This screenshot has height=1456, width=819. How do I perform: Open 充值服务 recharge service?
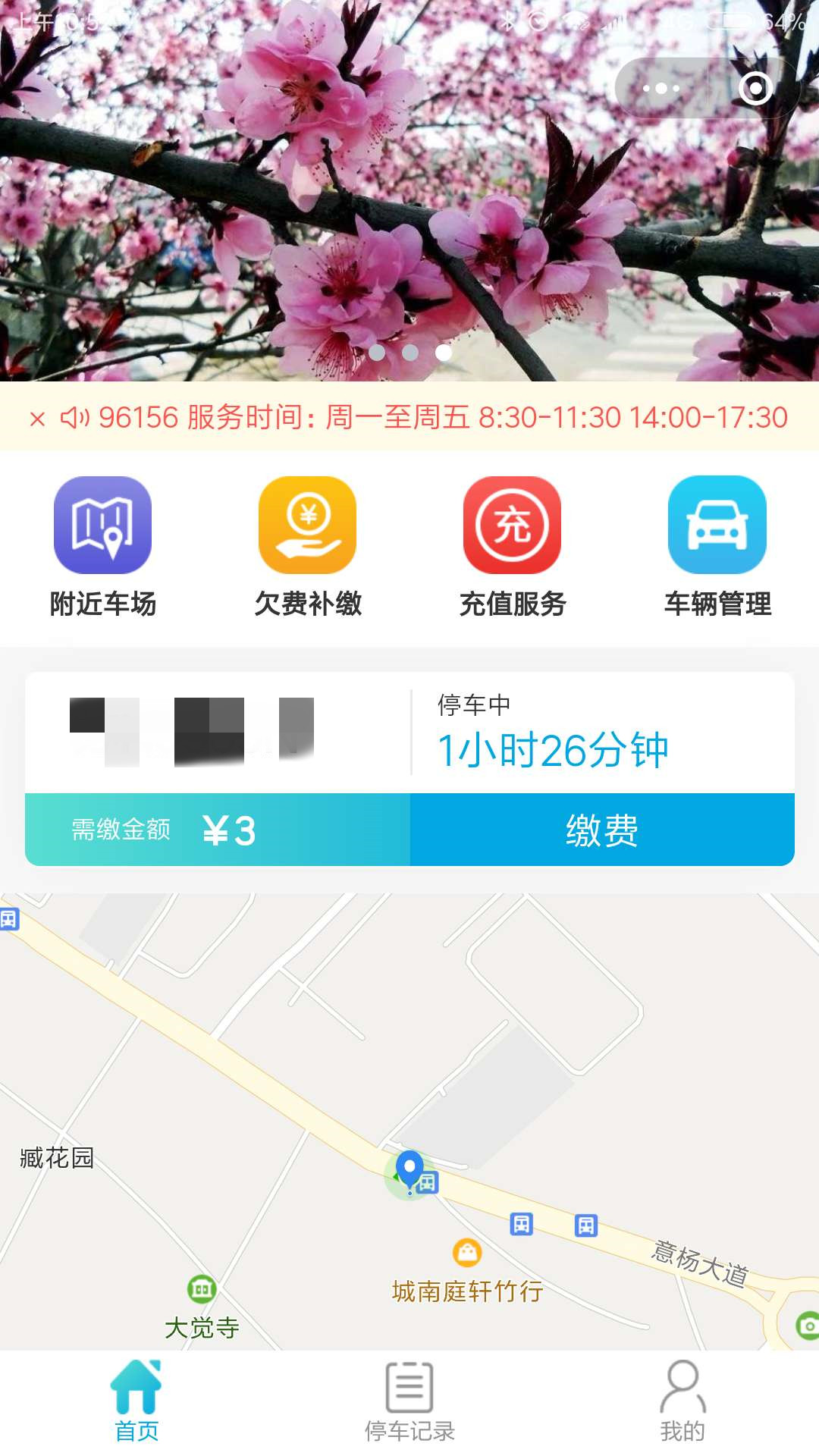click(x=512, y=546)
